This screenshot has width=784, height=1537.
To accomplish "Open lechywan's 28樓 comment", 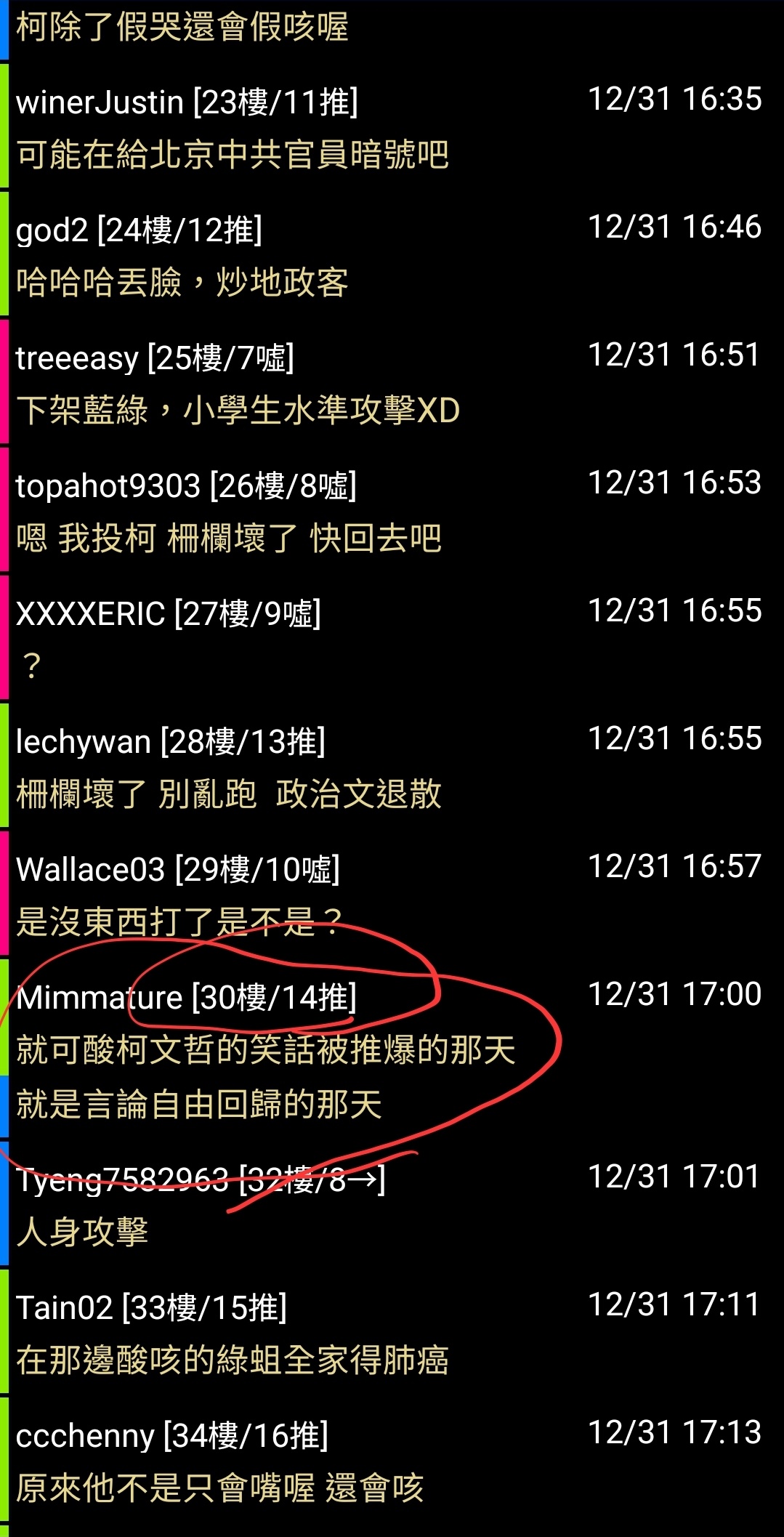I will (x=392, y=767).
